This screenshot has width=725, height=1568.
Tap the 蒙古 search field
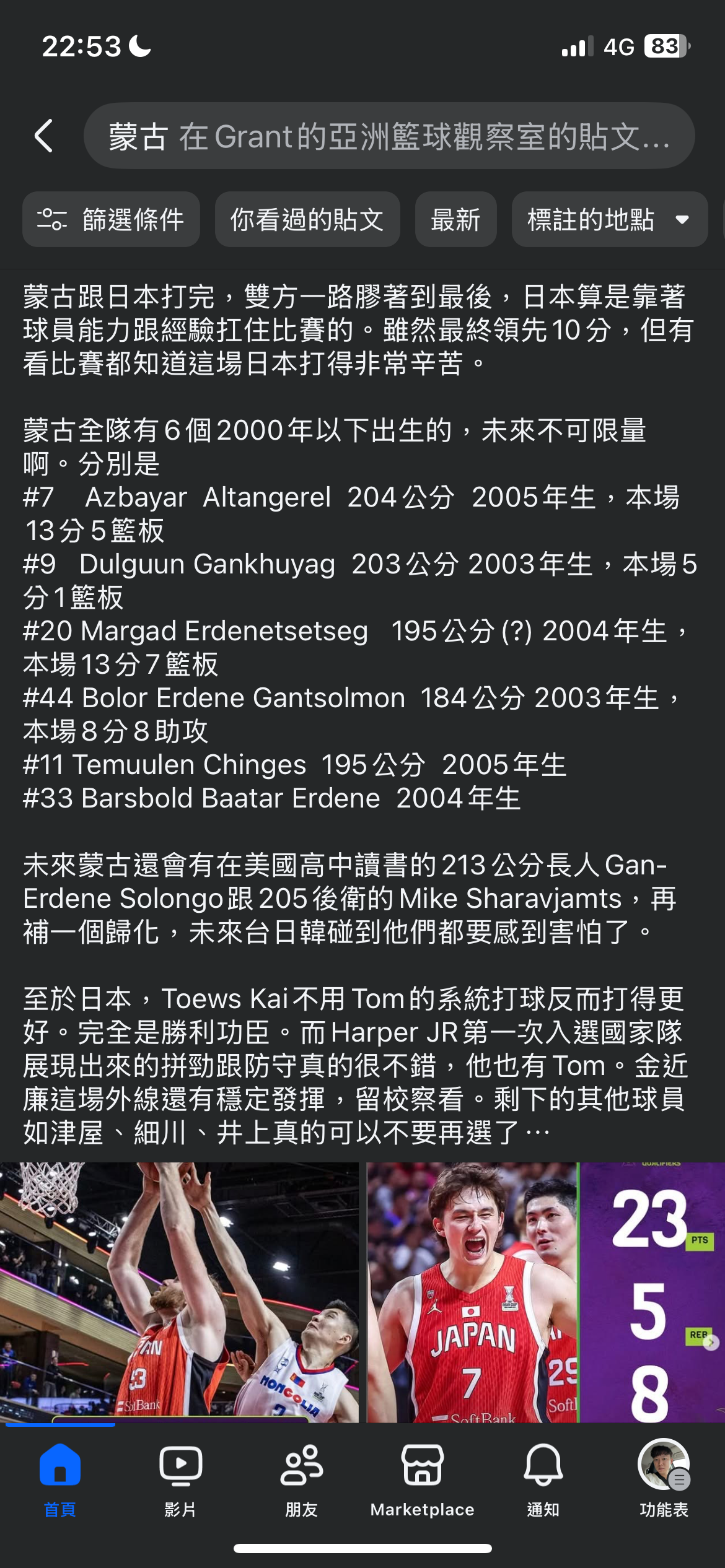click(389, 136)
